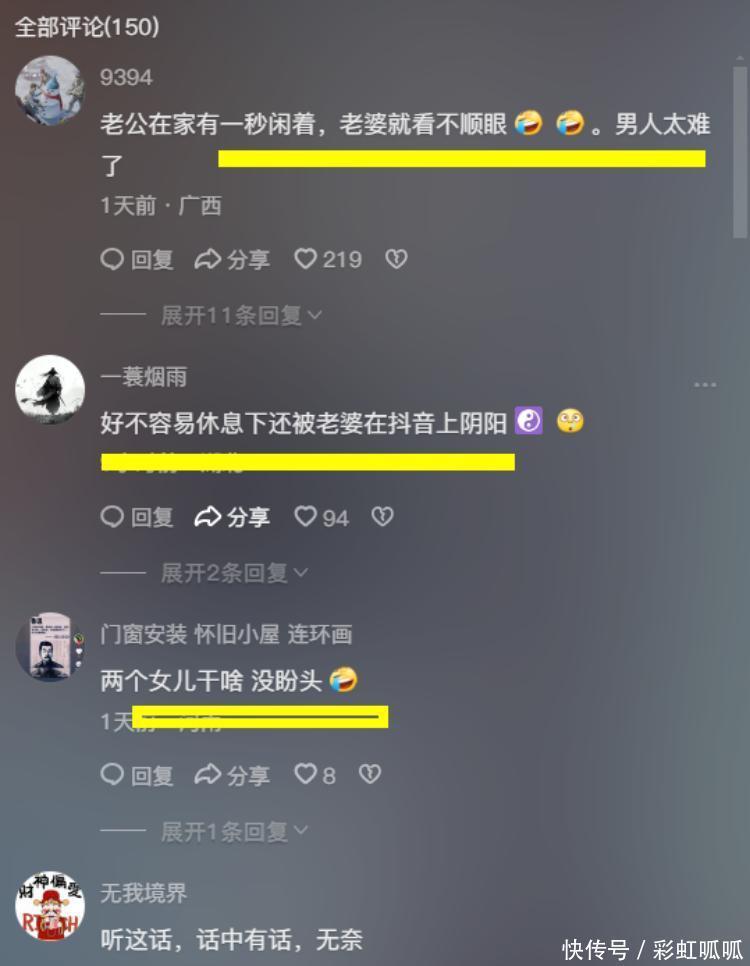Share 一蓑烟雨's comment
This screenshot has width=750, height=966.
(x=232, y=517)
